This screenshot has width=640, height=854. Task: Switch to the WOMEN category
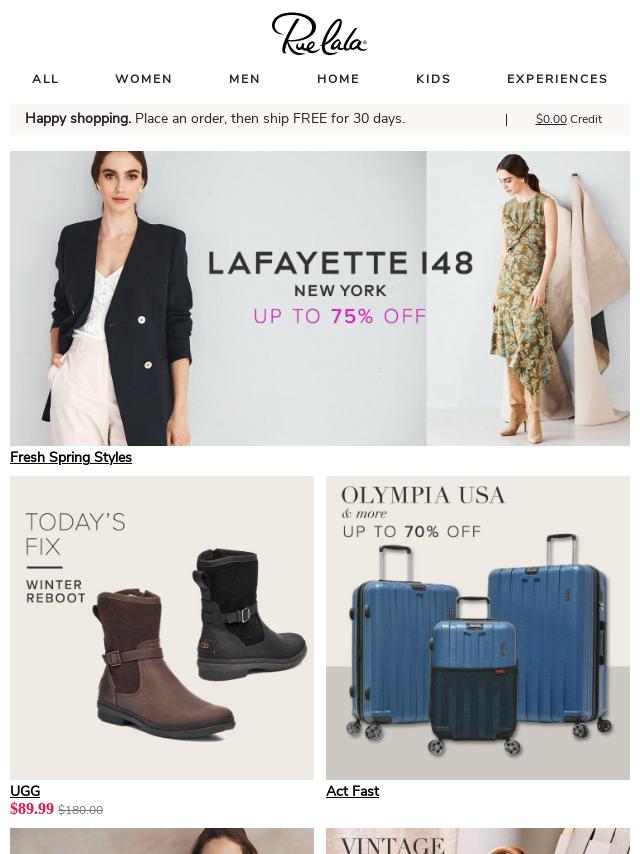click(143, 79)
